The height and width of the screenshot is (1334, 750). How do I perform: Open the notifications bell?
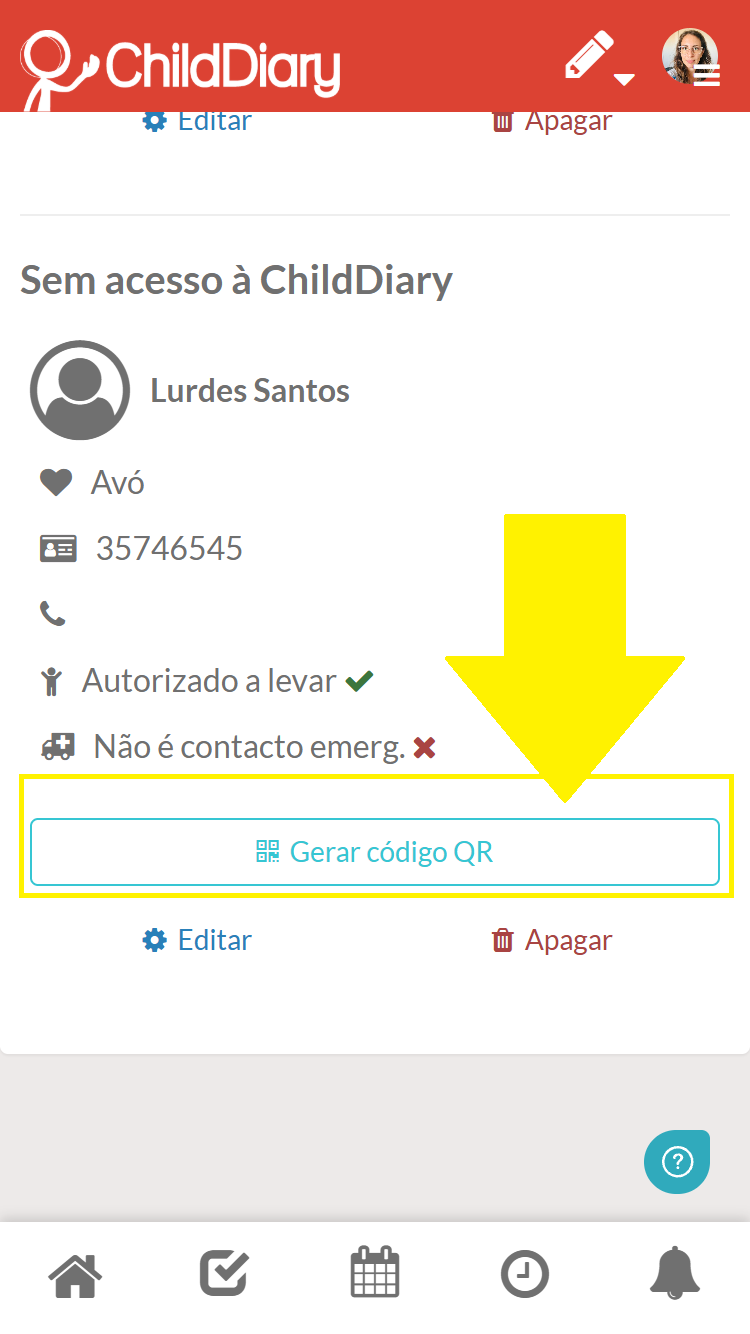pos(675,1273)
